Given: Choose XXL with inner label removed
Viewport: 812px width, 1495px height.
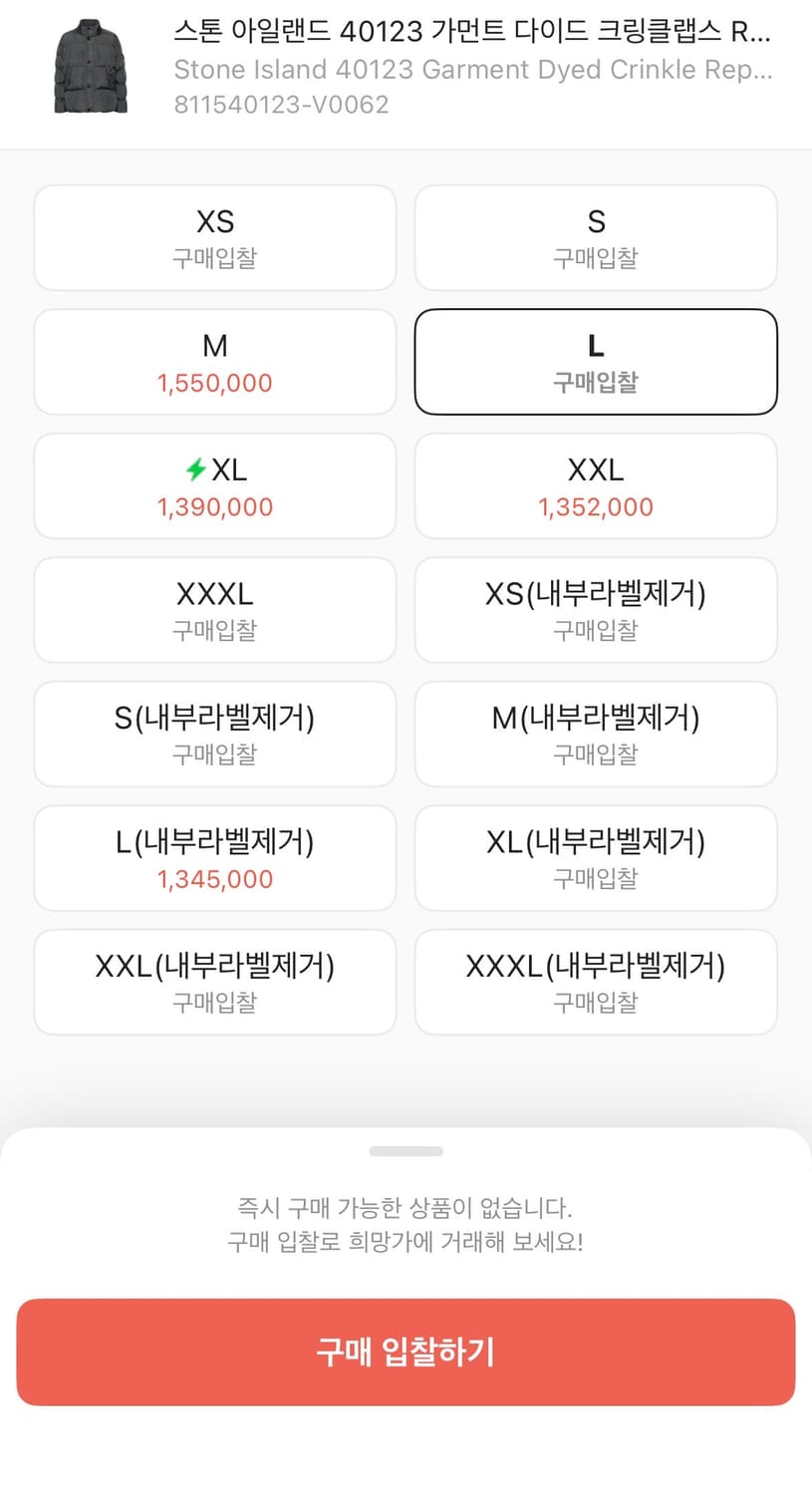Looking at the screenshot, I should tap(214, 982).
